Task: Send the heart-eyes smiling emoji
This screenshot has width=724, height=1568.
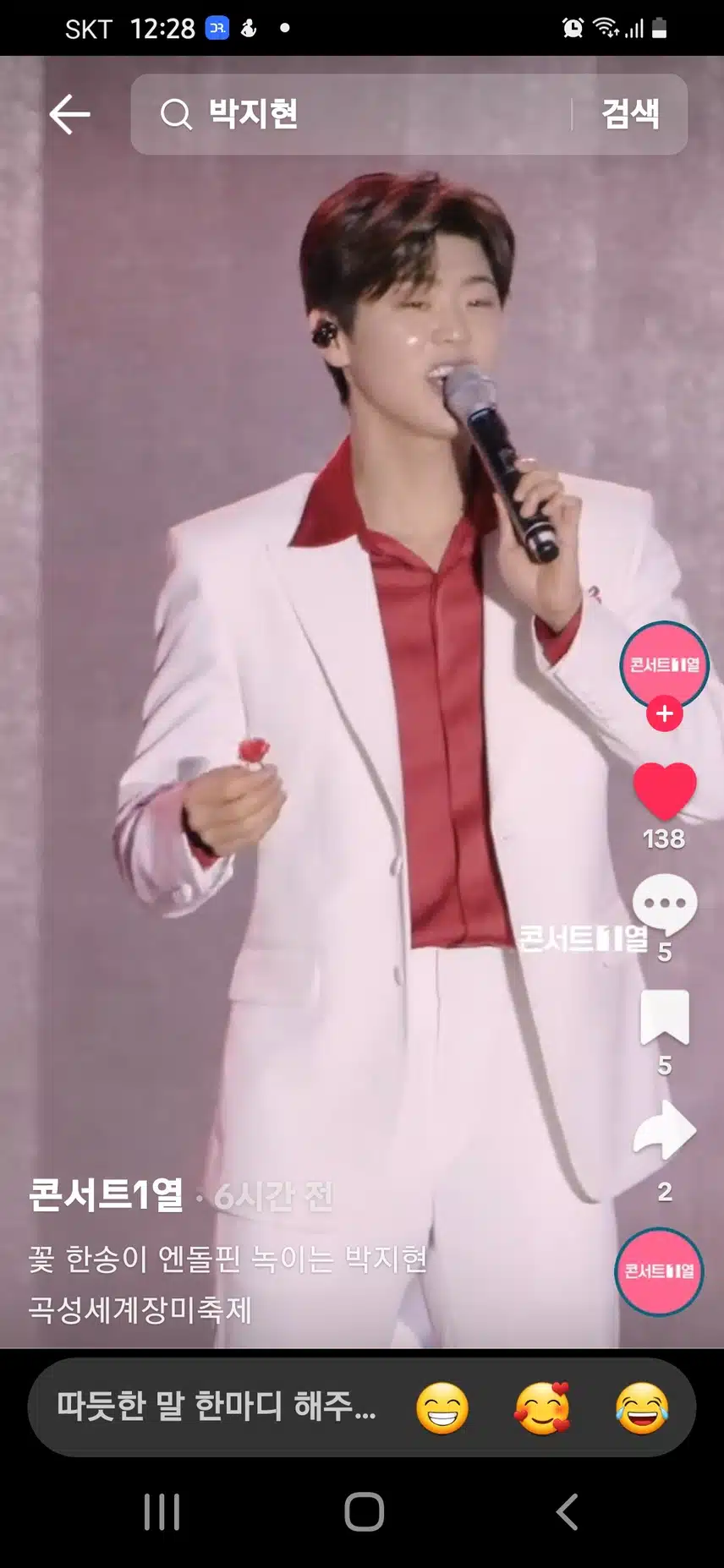Action: click(x=542, y=1409)
